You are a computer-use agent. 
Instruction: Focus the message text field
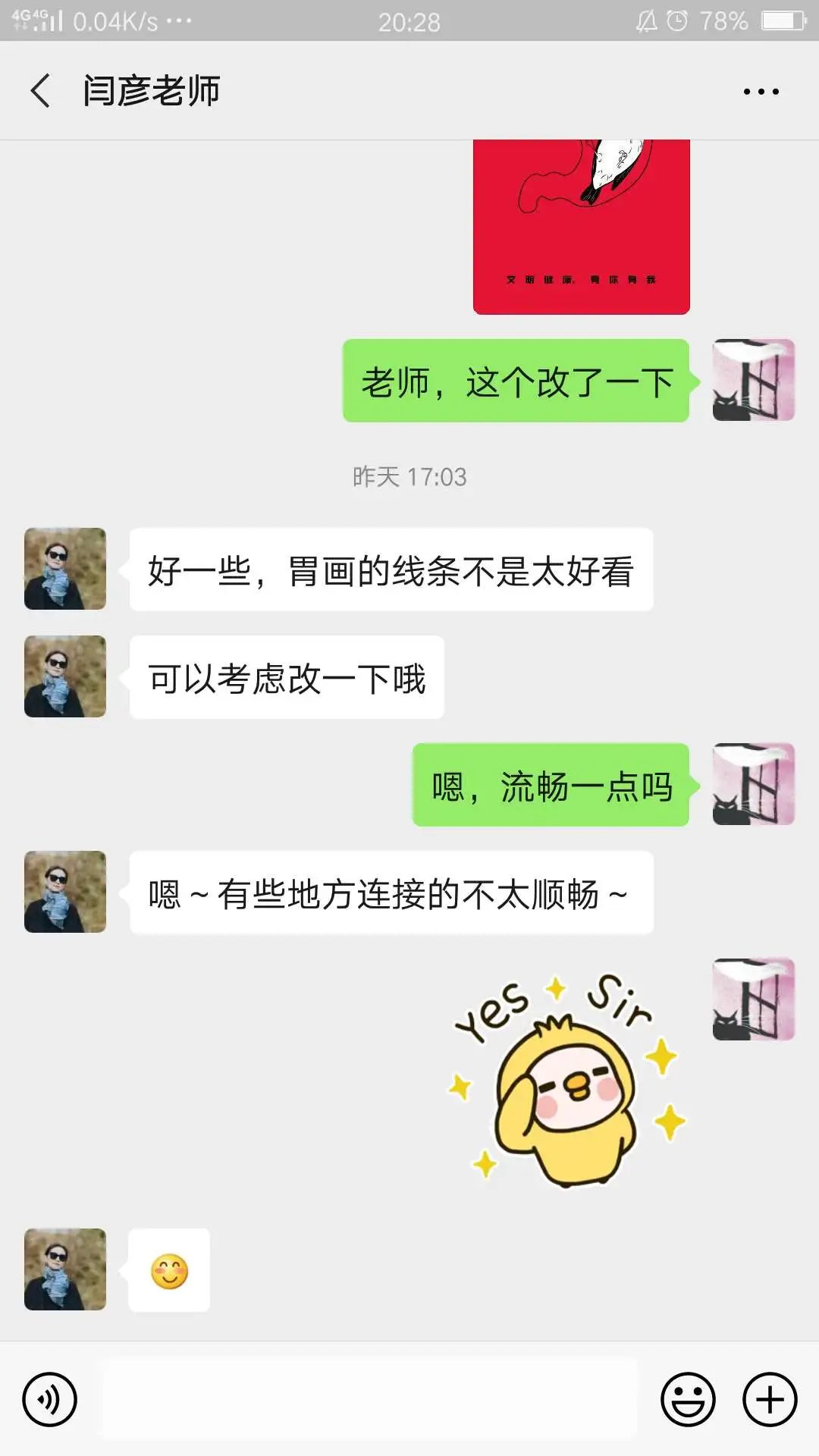point(369,1399)
